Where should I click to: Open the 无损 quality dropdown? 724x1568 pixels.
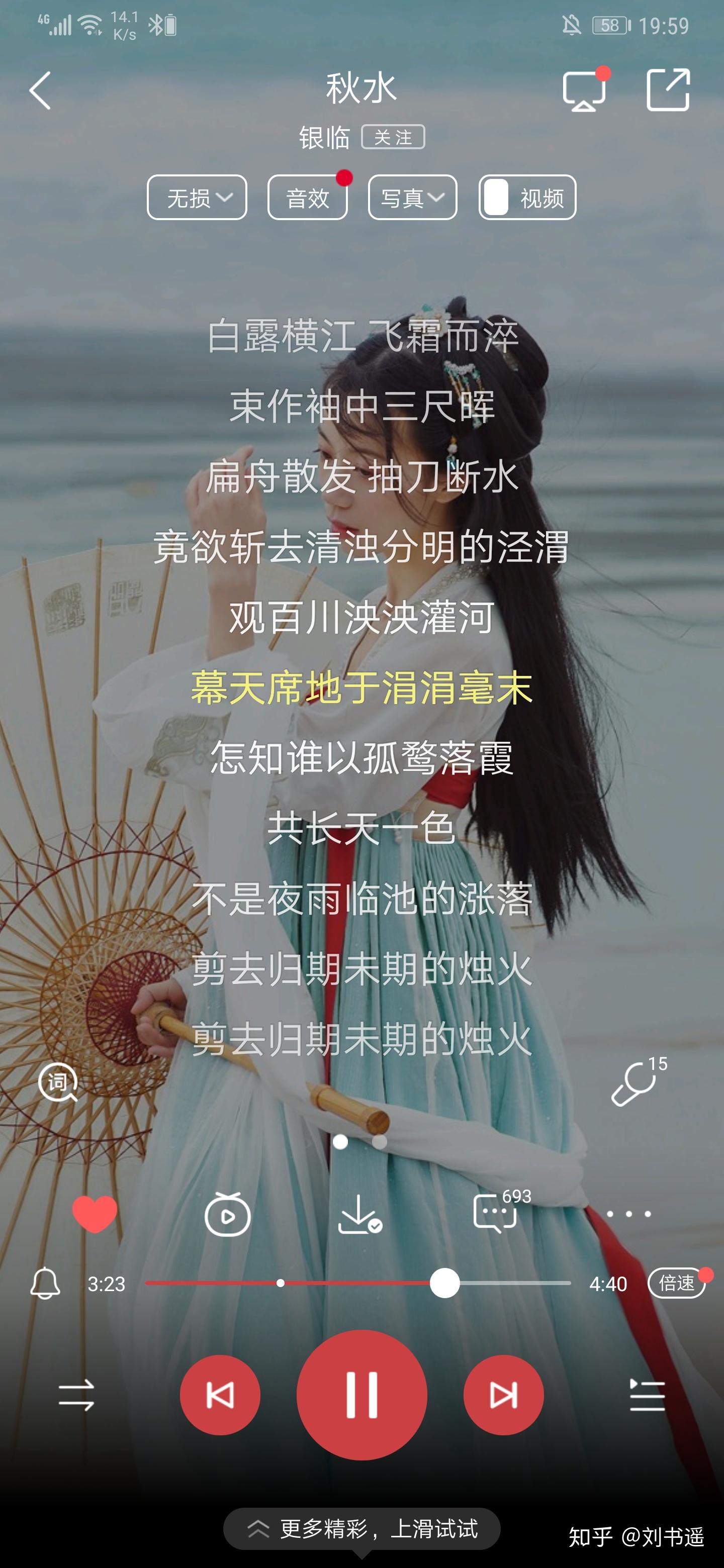click(197, 197)
